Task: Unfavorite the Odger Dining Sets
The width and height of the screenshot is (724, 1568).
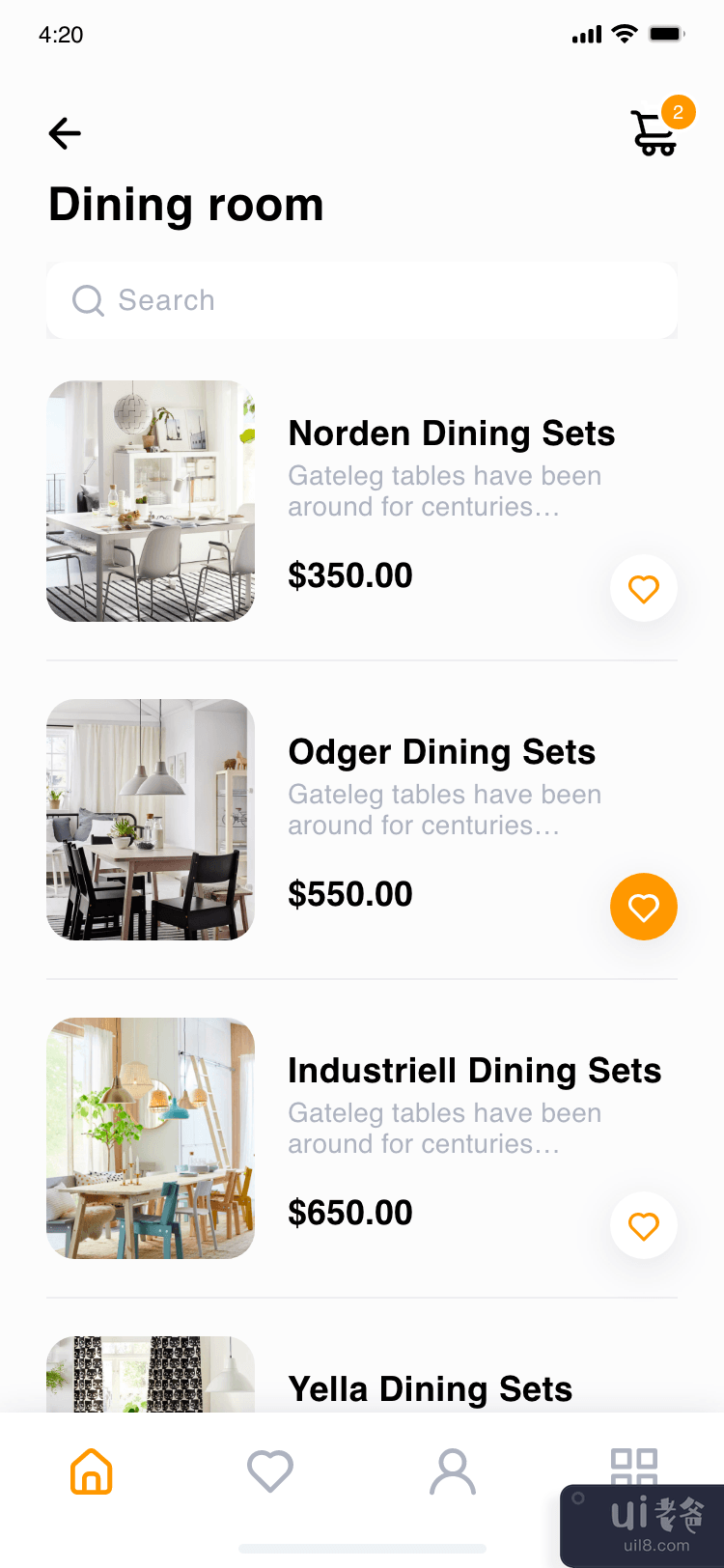Action: 643,907
